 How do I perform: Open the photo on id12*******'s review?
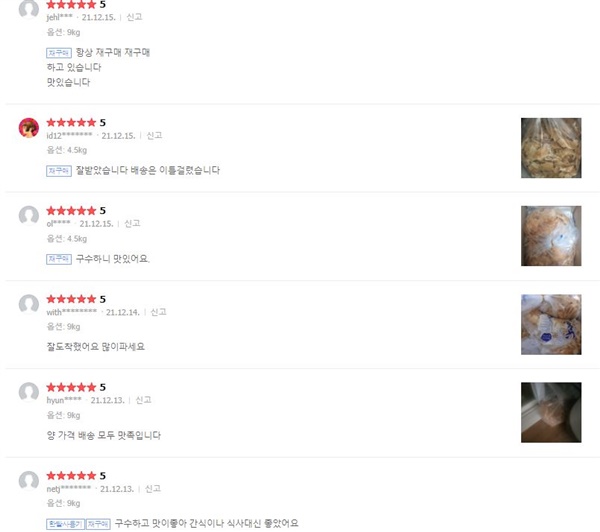551,148
